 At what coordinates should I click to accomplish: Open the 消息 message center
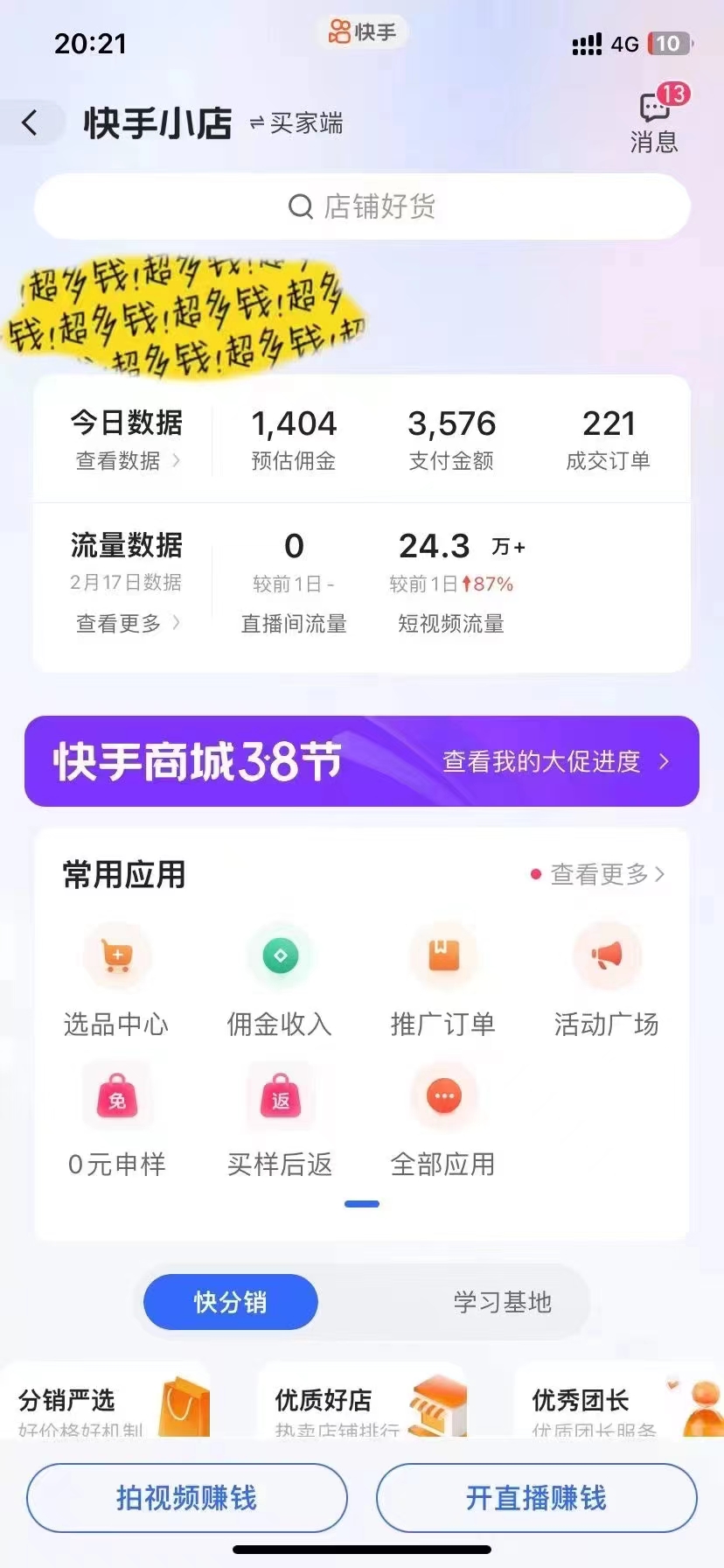654,122
